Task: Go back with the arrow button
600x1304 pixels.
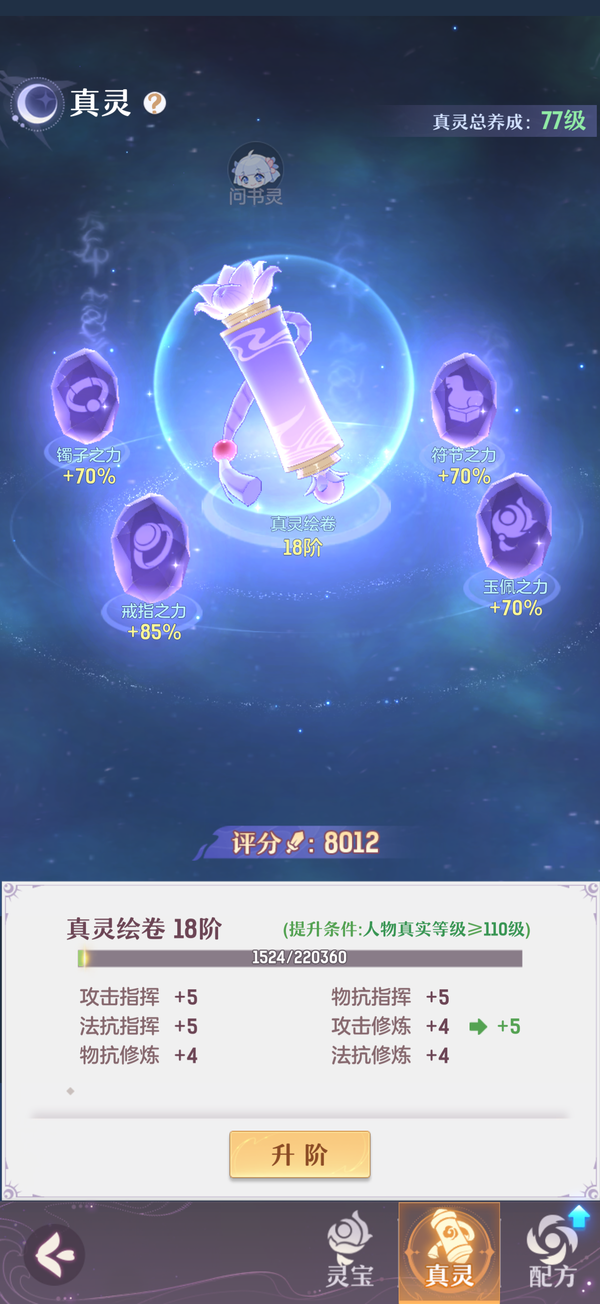Action: point(54,1254)
